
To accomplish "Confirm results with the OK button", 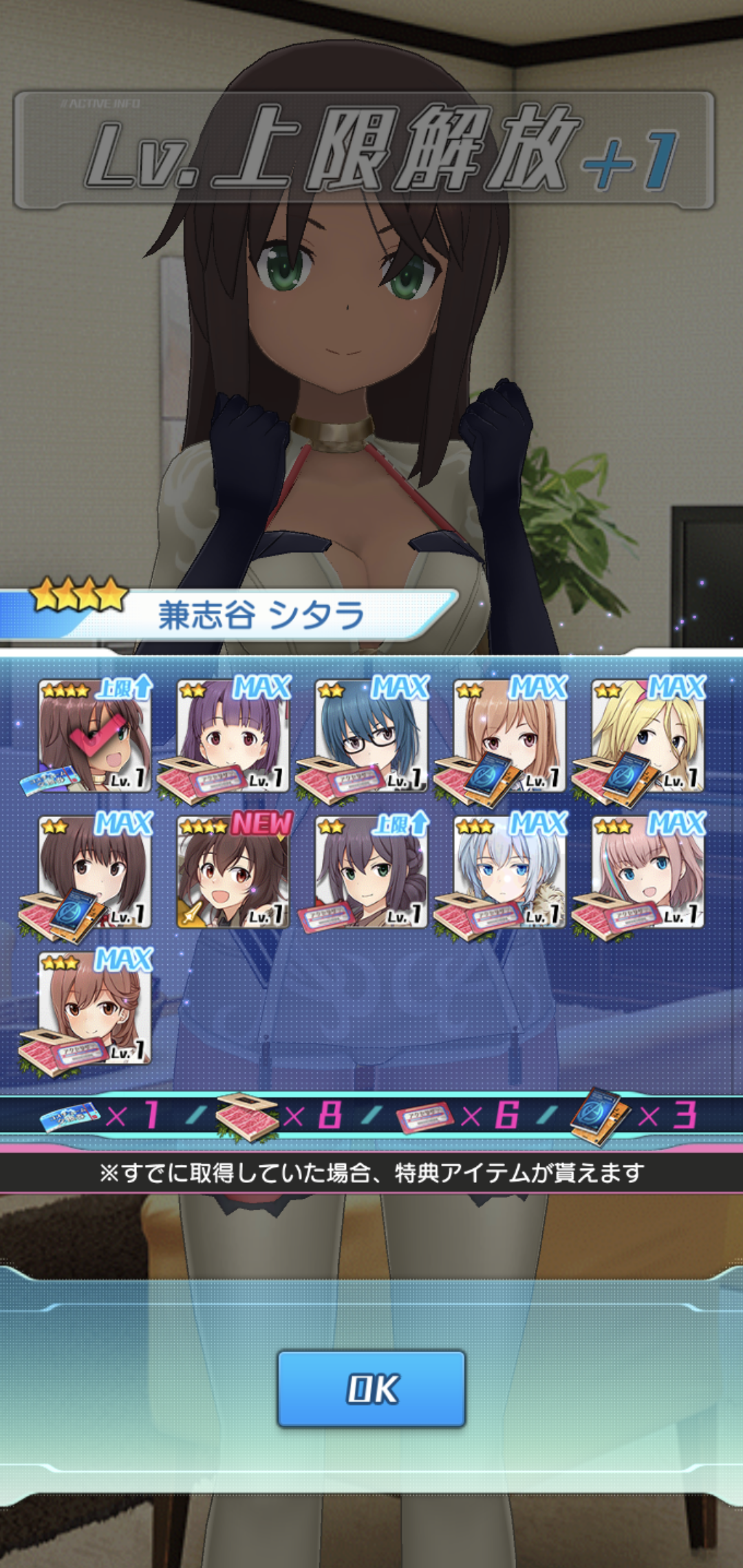I will [371, 1389].
